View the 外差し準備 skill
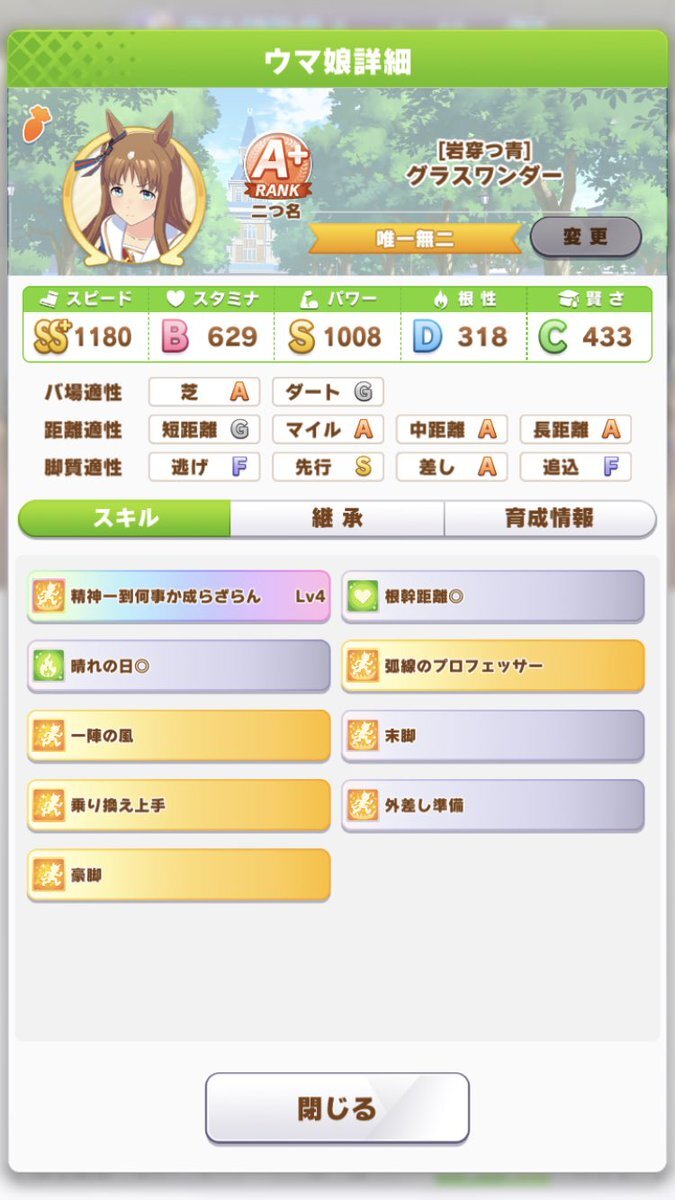Image resolution: width=675 pixels, height=1200 pixels. pos(493,805)
